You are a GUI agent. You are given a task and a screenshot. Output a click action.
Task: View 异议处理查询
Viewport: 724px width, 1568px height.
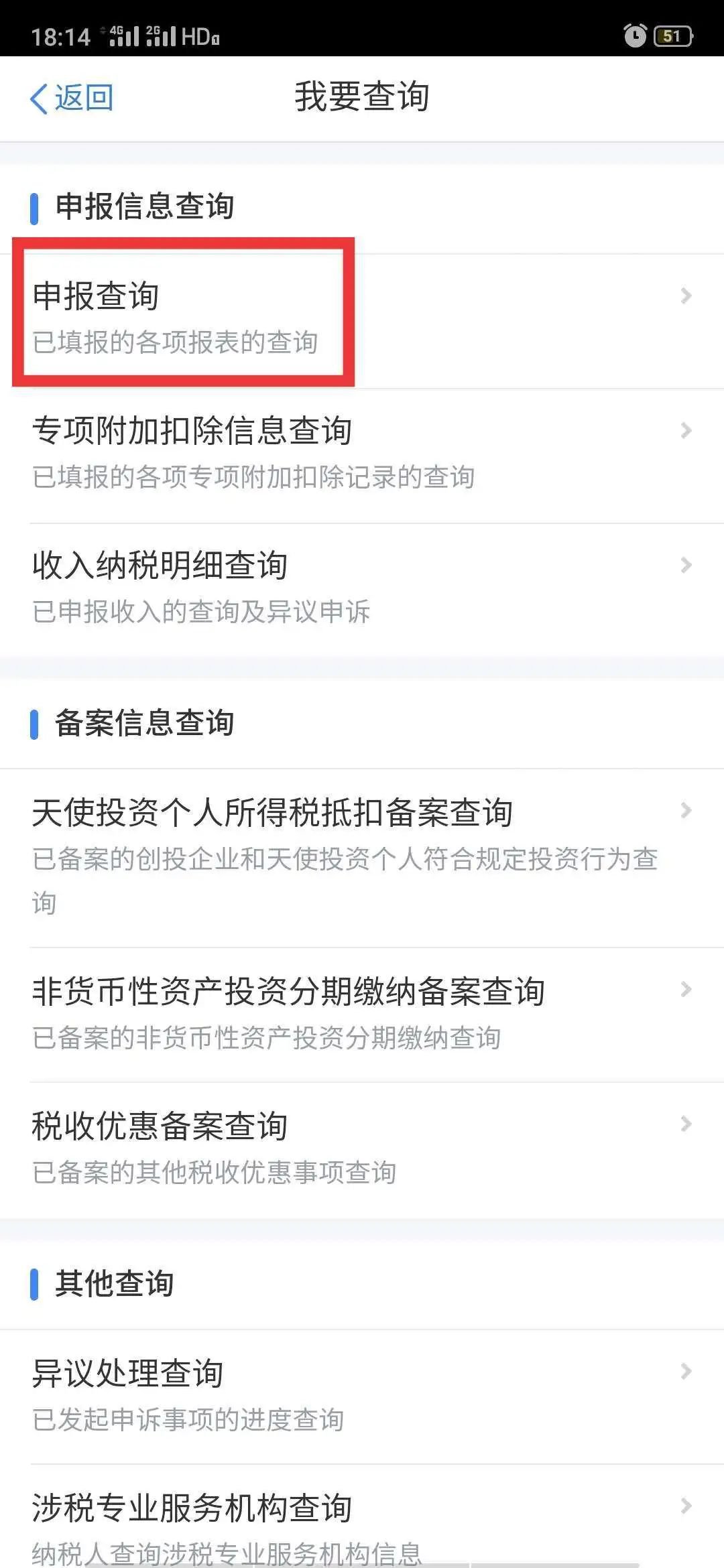tap(362, 1394)
